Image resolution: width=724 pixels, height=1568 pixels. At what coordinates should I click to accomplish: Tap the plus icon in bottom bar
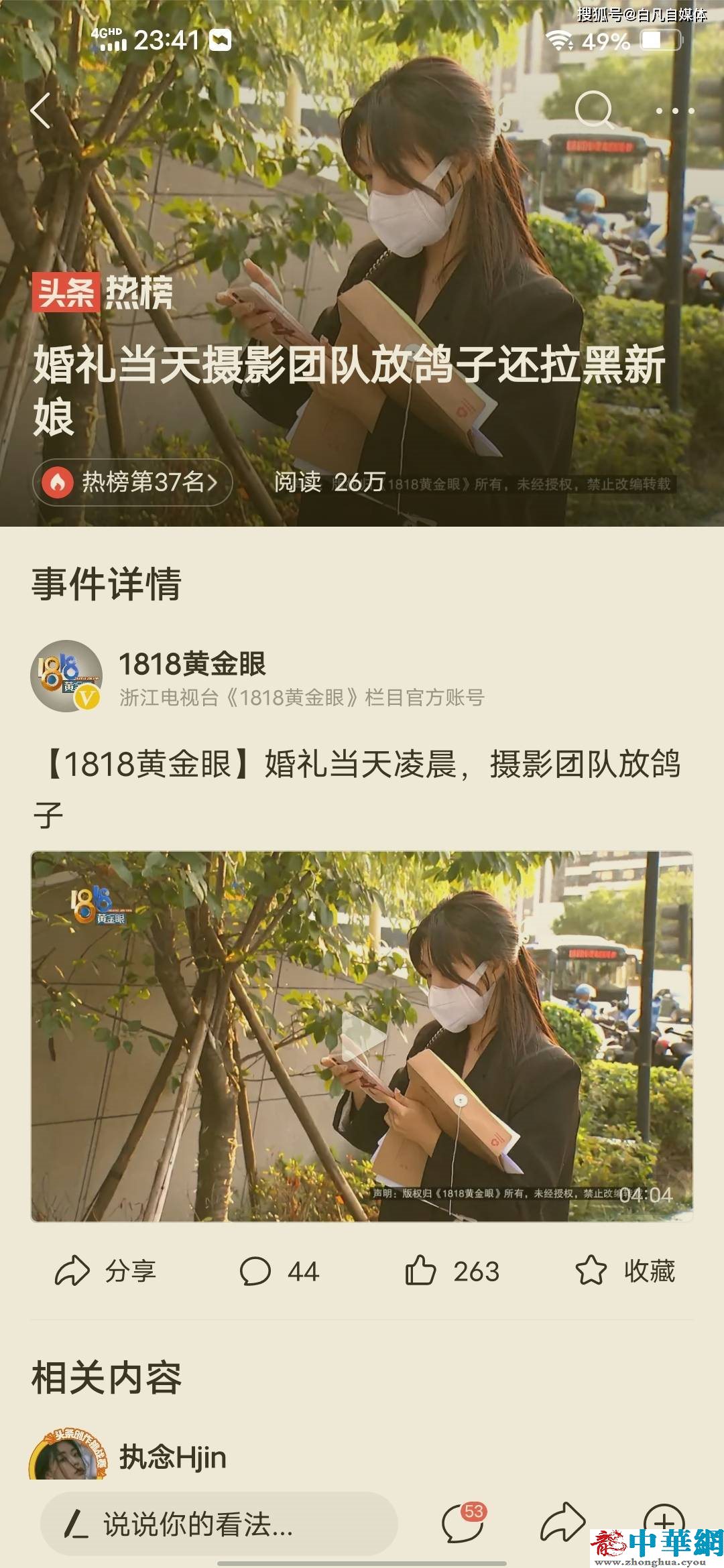point(662,1518)
